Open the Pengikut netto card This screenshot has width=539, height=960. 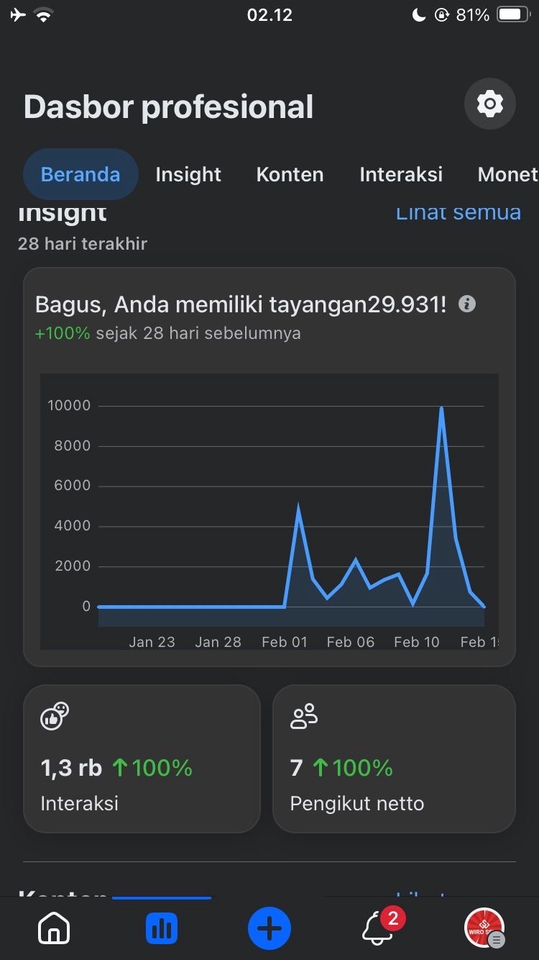click(x=394, y=759)
